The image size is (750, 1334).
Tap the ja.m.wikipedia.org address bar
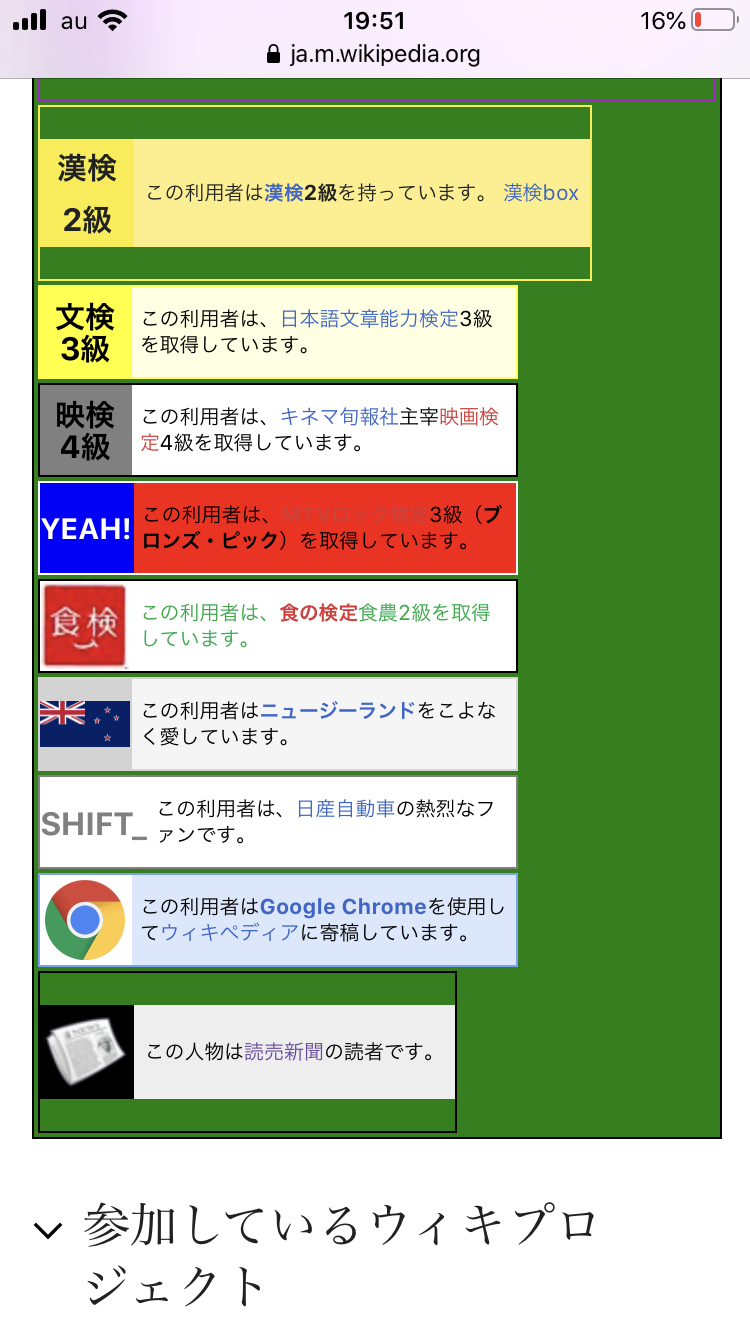coord(375,54)
